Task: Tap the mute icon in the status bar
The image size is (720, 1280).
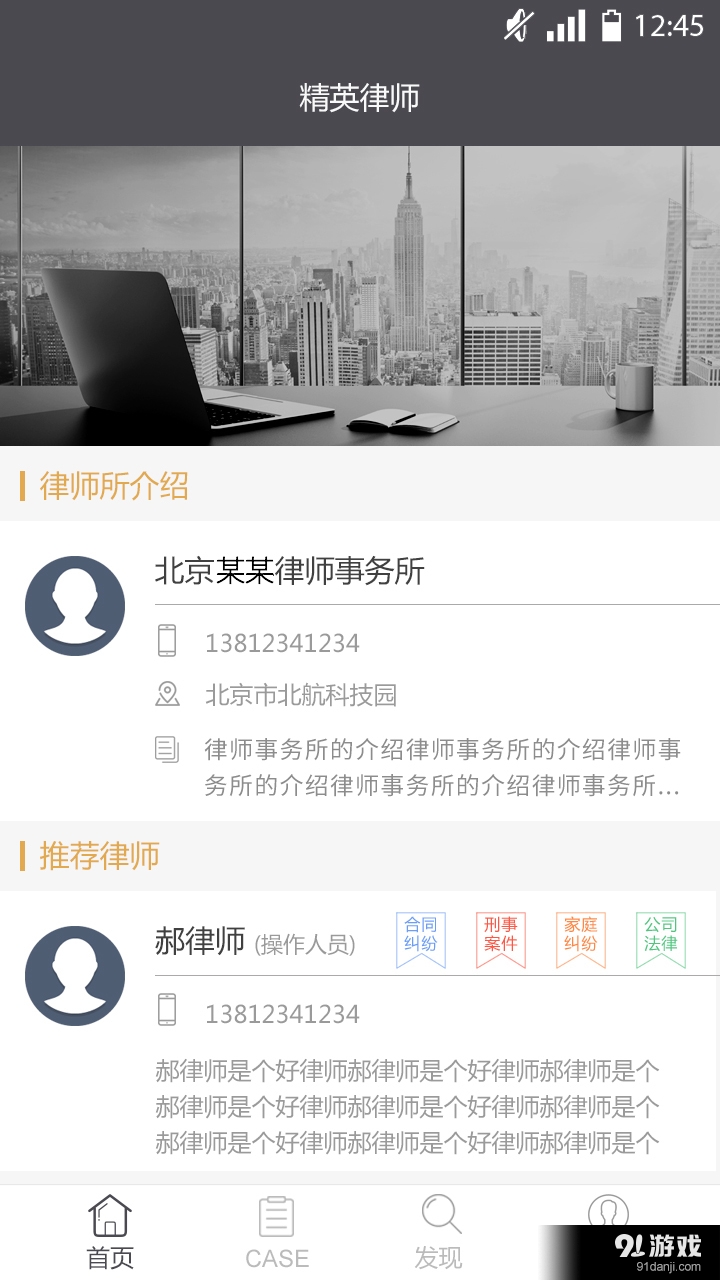Action: click(x=519, y=28)
